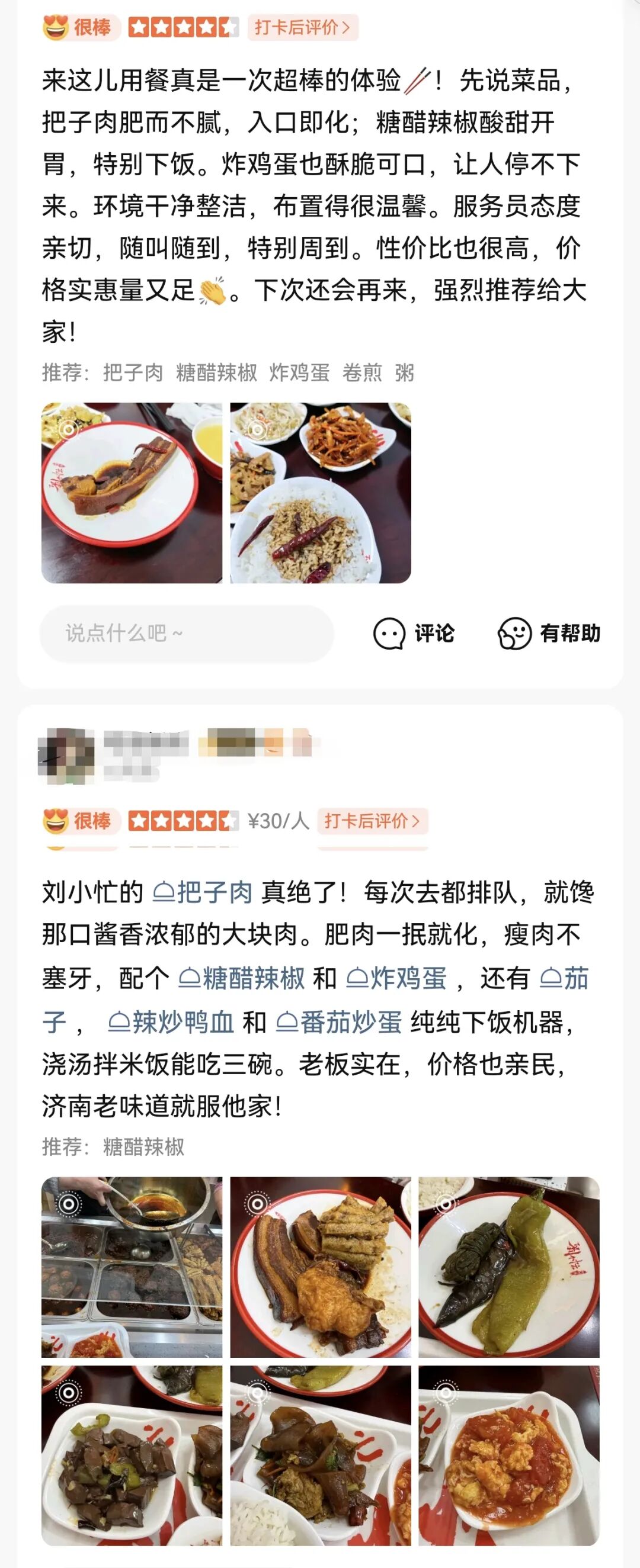640x1568 pixels.
Task: Open the rice and side dishes photo
Action: pos(321,493)
